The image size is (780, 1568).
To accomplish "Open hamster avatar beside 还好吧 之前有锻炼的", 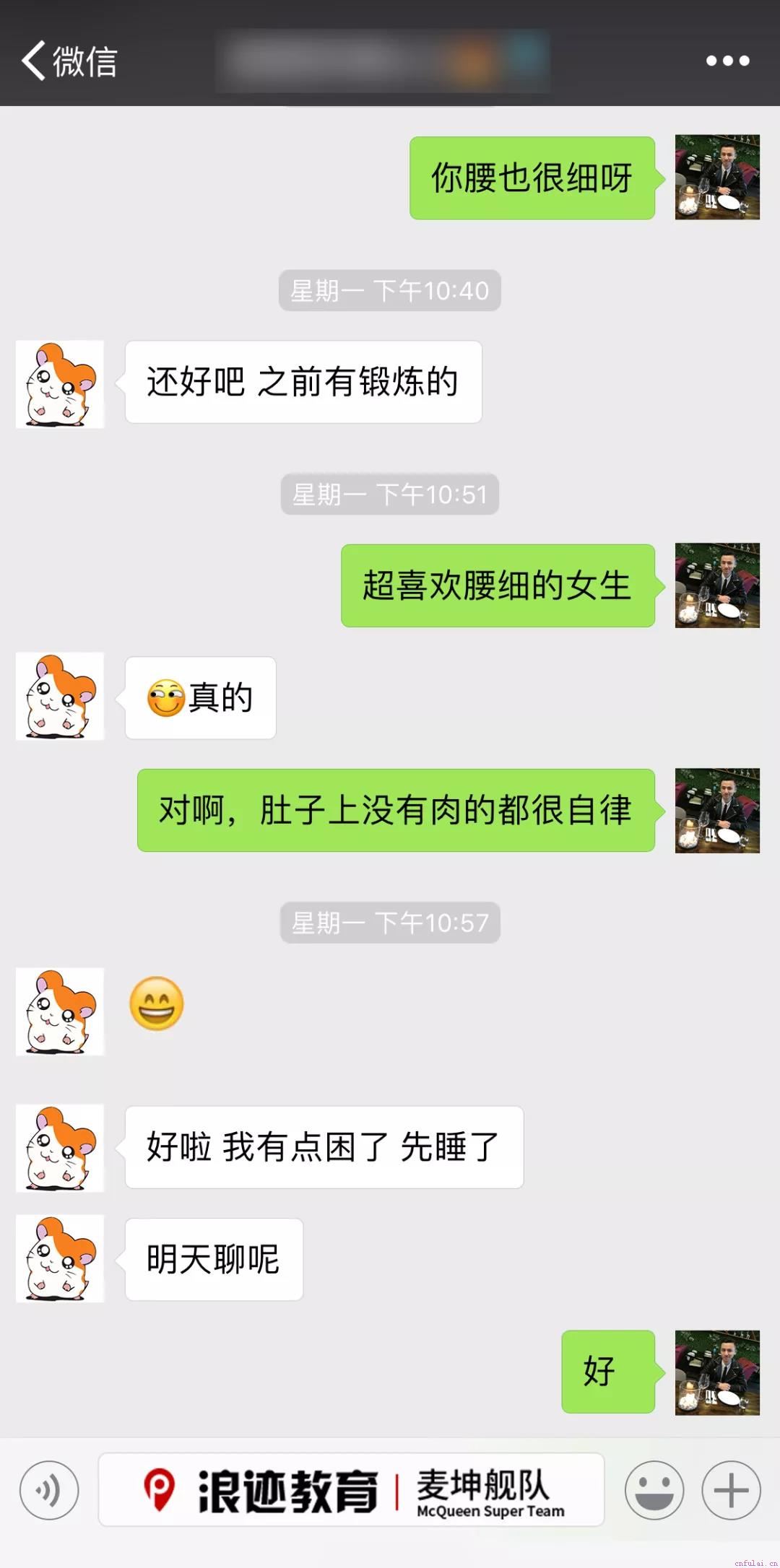I will click(61, 384).
